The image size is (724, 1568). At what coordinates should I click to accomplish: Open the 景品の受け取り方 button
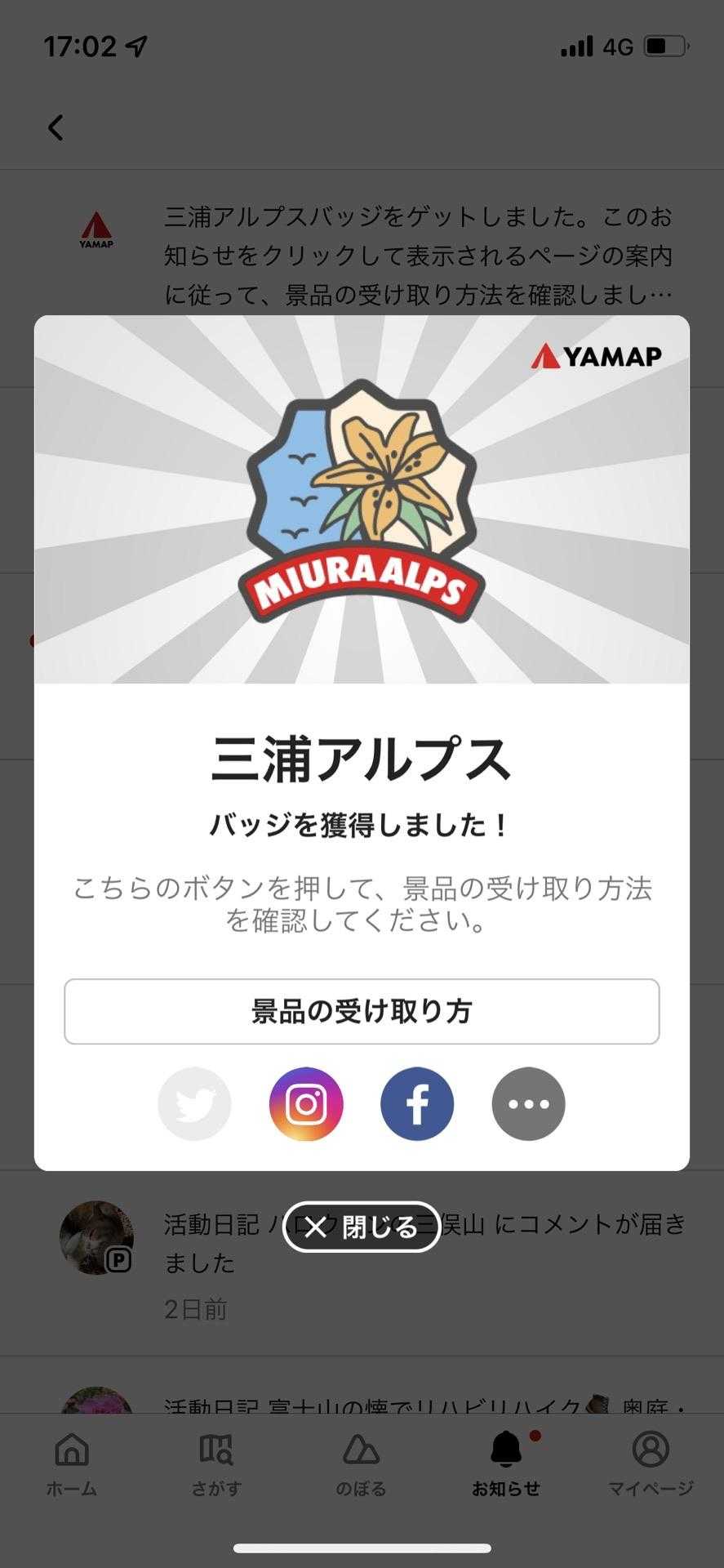click(x=362, y=1011)
